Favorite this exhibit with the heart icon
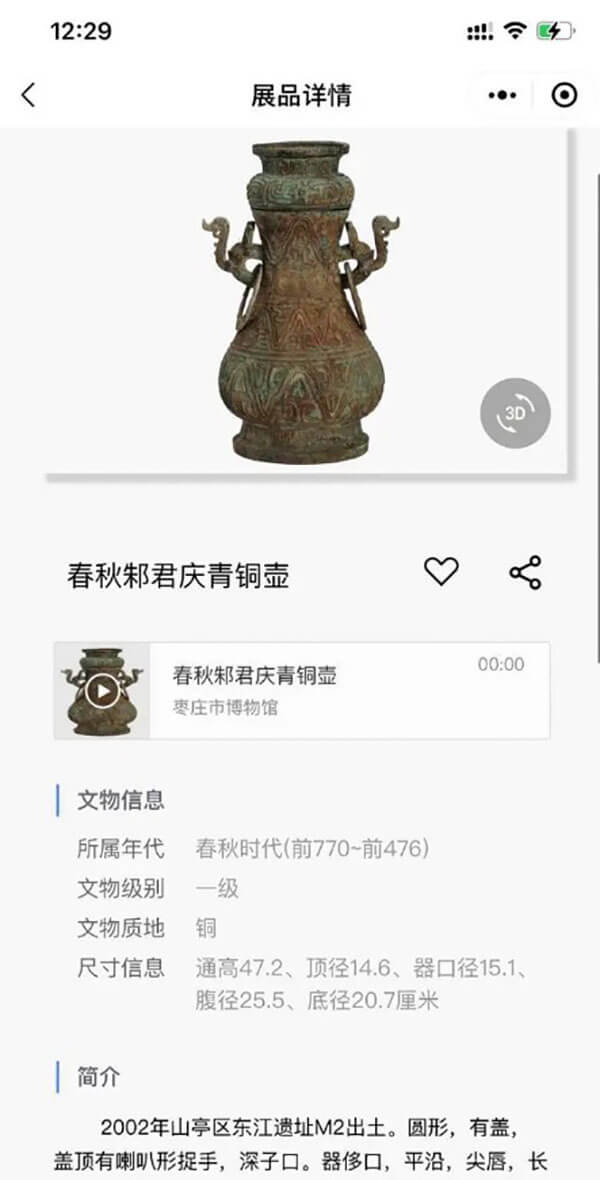Viewport: 600px width, 1180px height. (441, 572)
